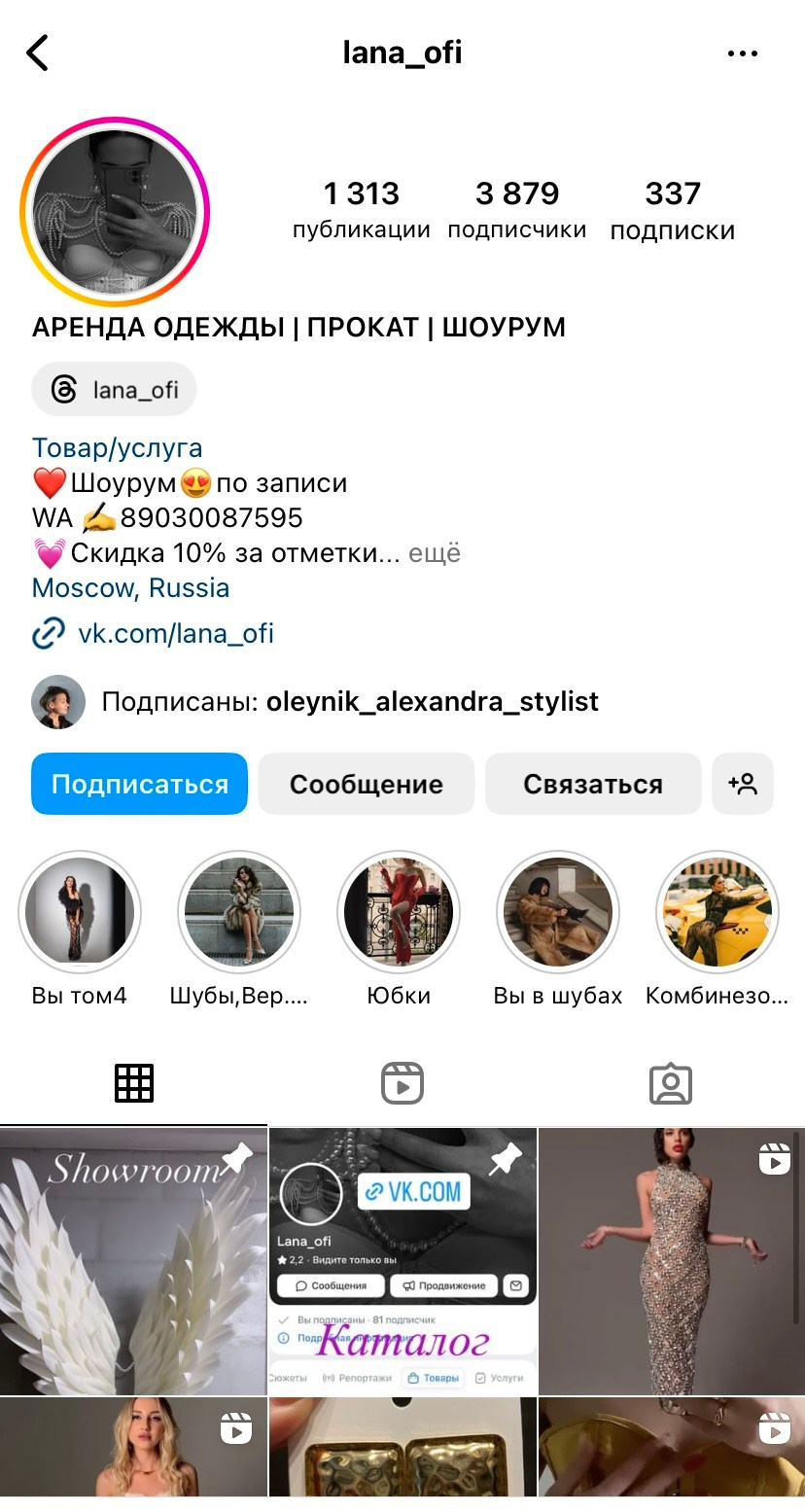The image size is (805, 1512).
Task: Expand the bio with "ещё"
Action: coord(435,553)
